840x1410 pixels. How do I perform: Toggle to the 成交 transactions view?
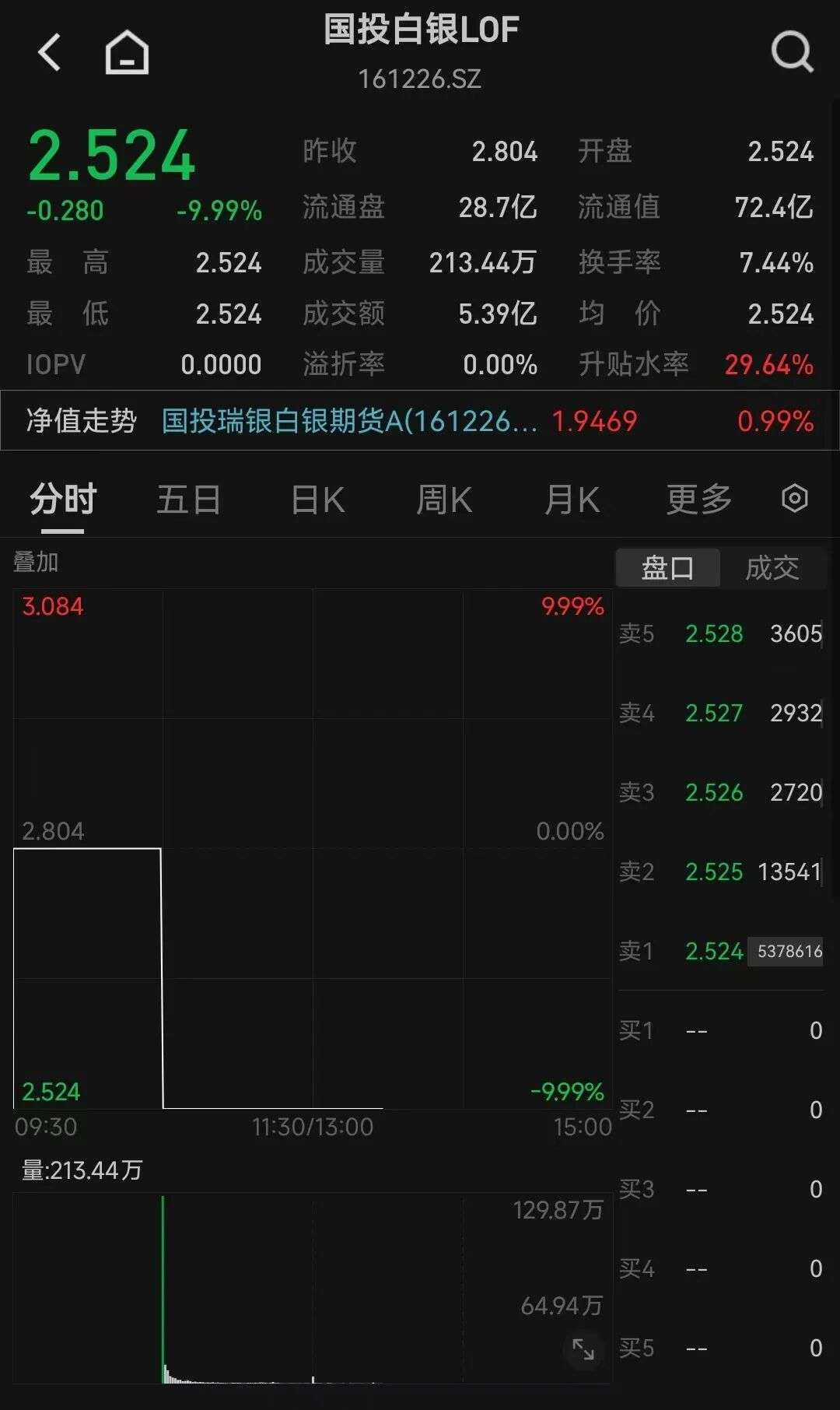(773, 567)
